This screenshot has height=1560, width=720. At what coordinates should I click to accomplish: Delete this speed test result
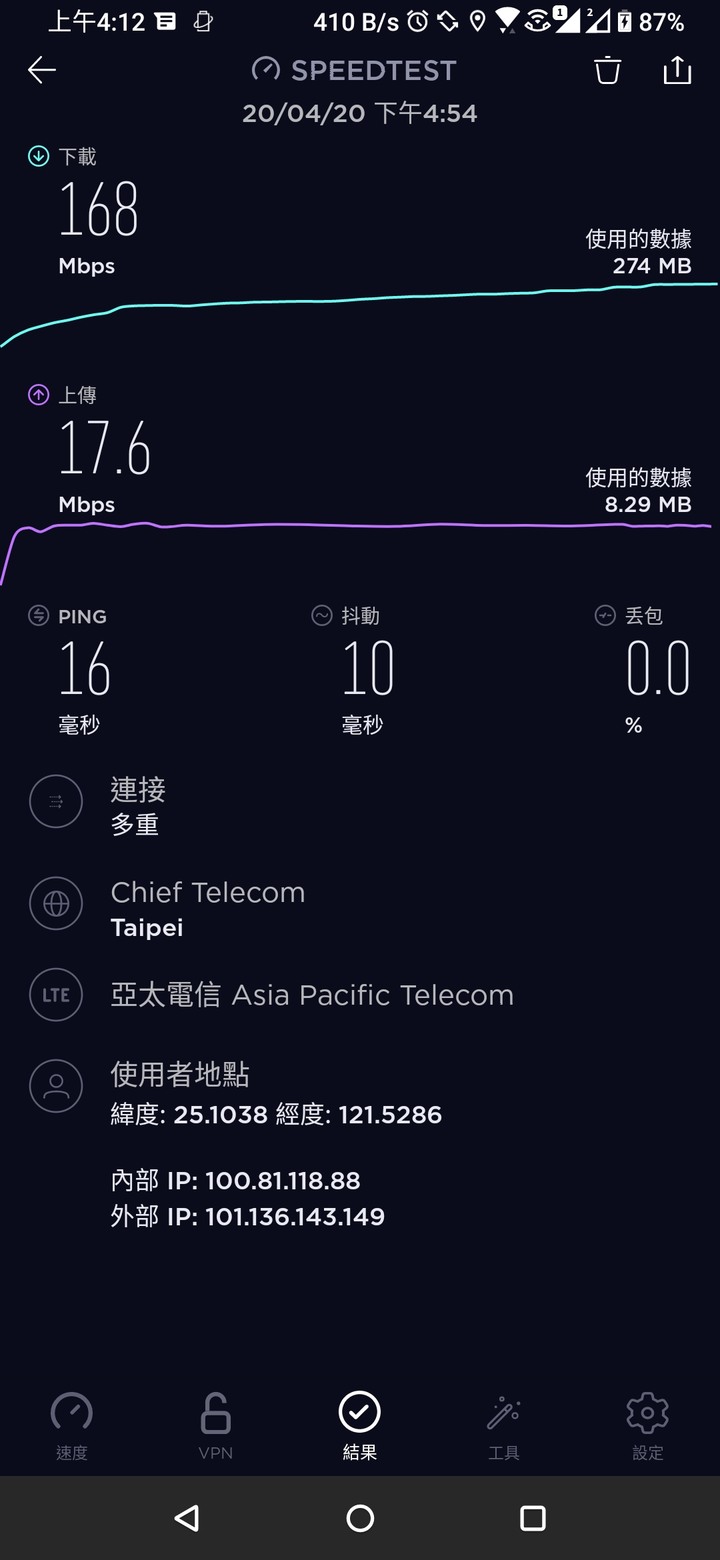tap(607, 70)
